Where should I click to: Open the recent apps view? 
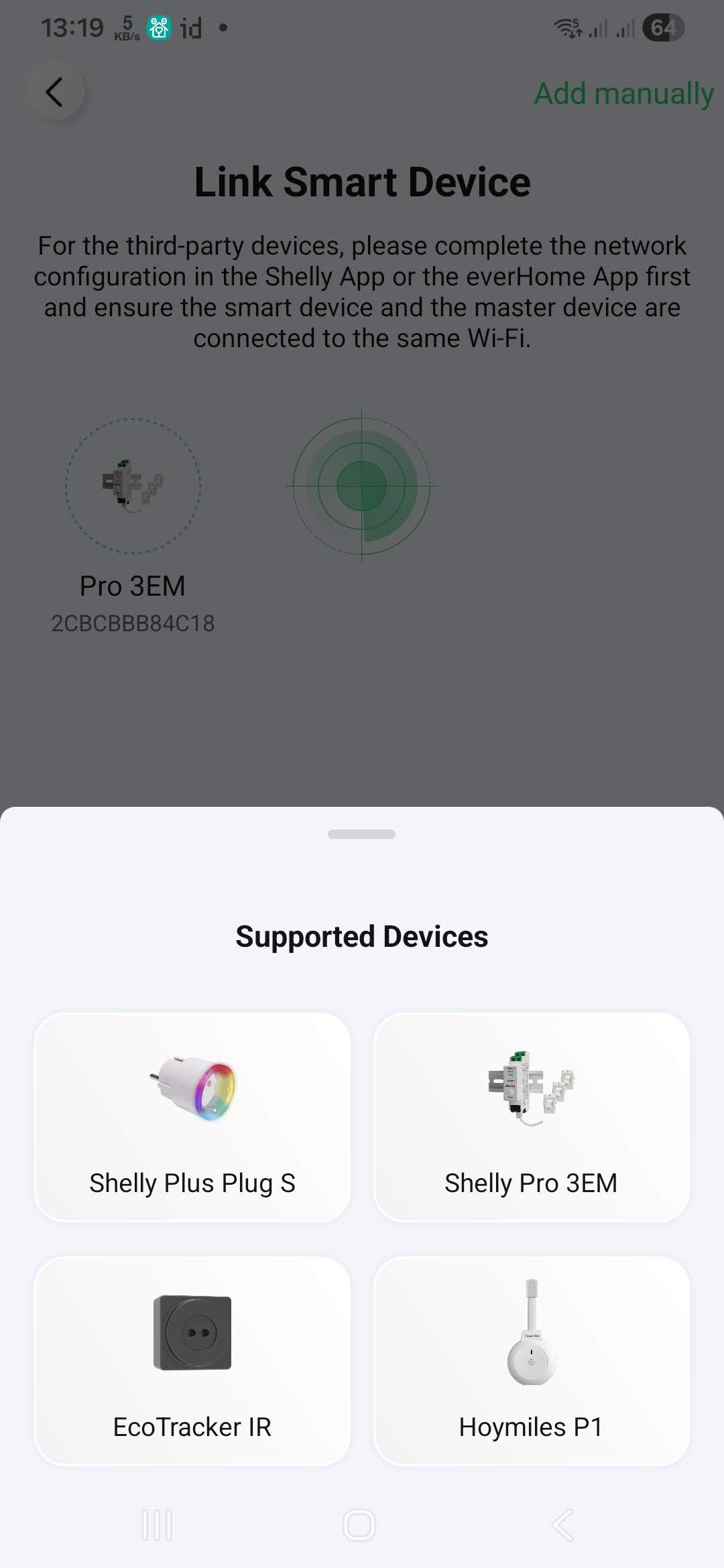pos(158,1526)
